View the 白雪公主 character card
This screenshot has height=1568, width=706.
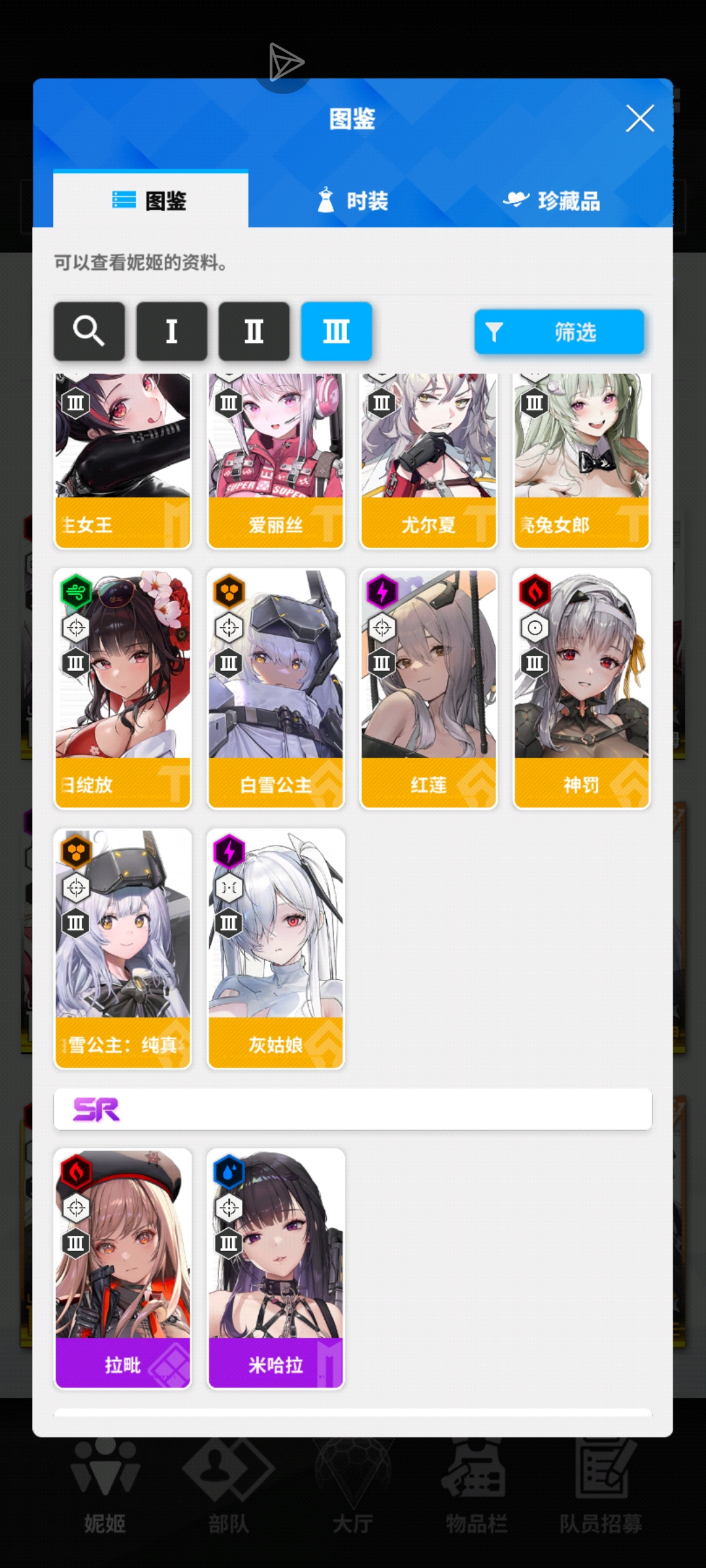tap(275, 688)
